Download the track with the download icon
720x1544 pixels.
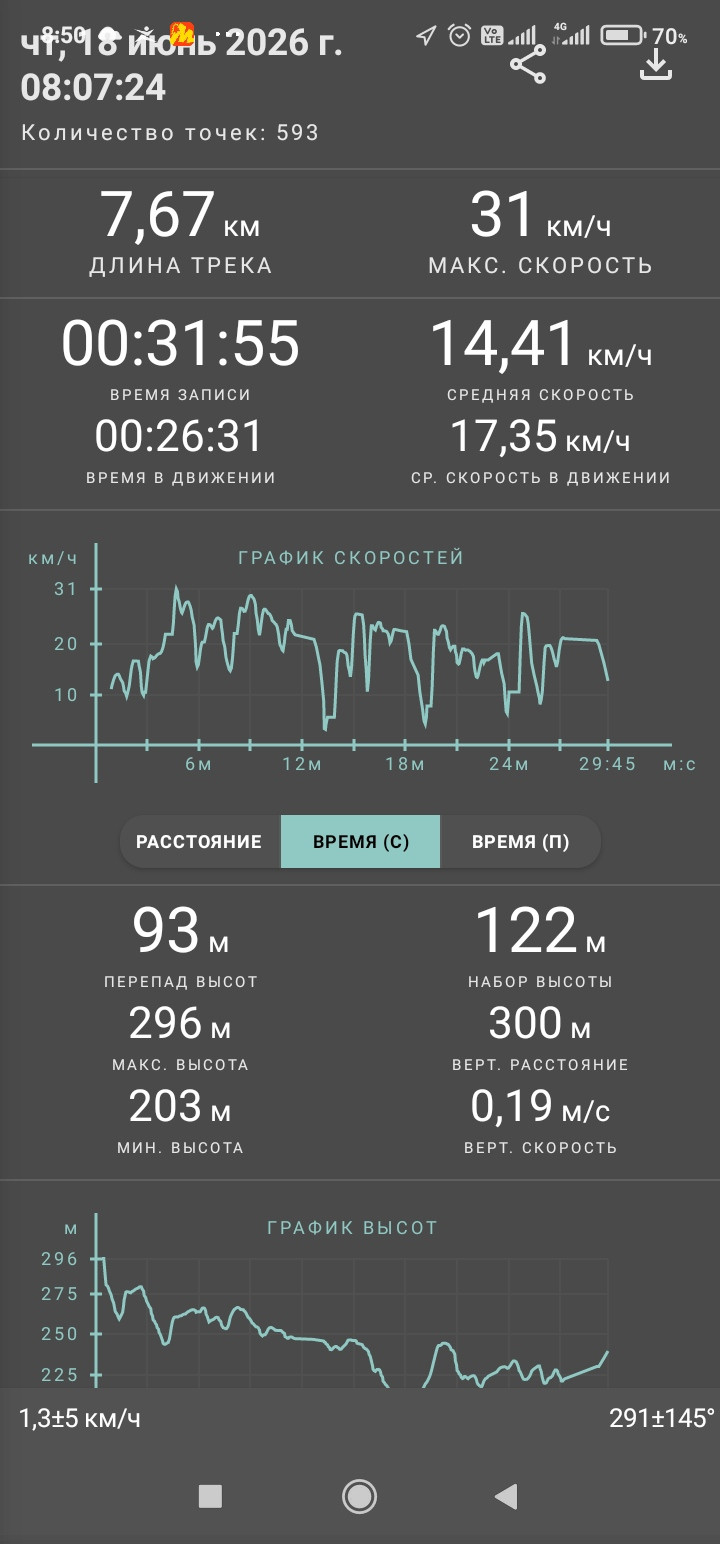(x=656, y=65)
